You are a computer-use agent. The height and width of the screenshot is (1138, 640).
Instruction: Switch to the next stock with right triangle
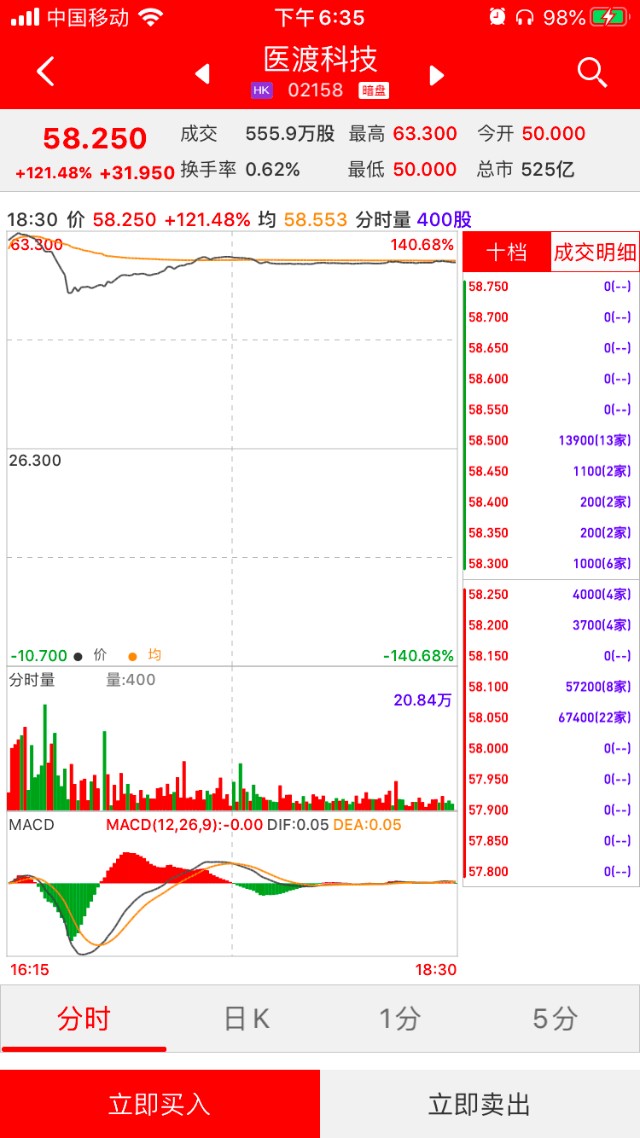coord(436,75)
